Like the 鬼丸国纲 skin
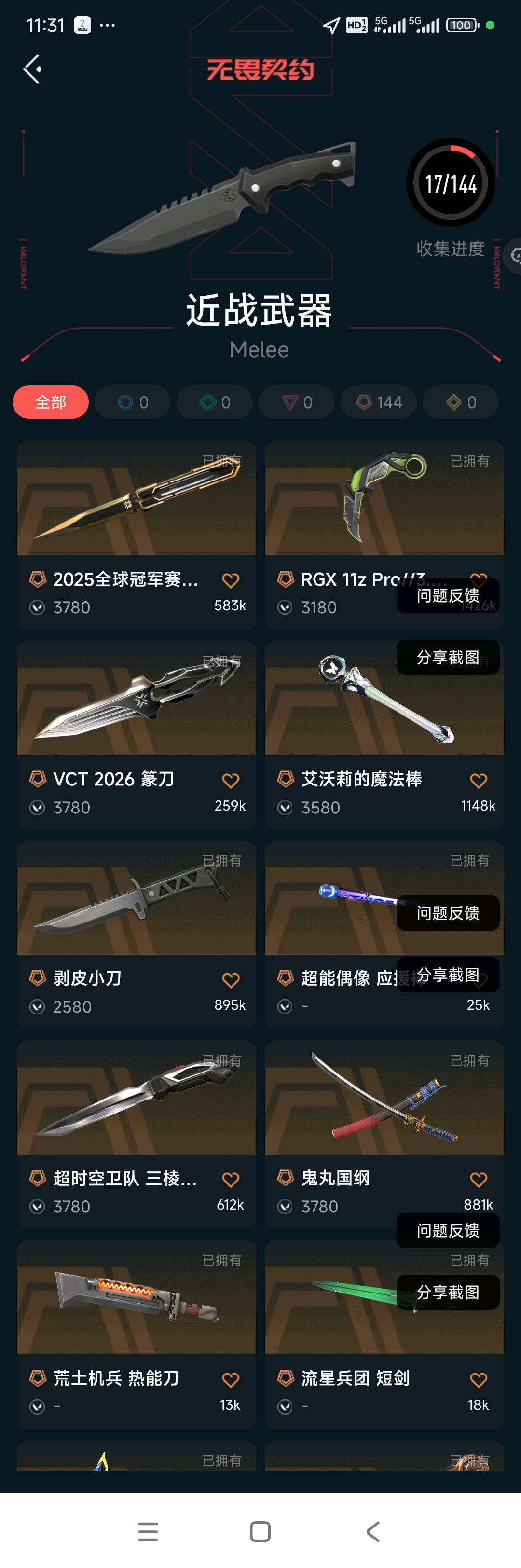The height and width of the screenshot is (1568, 521). click(479, 1179)
